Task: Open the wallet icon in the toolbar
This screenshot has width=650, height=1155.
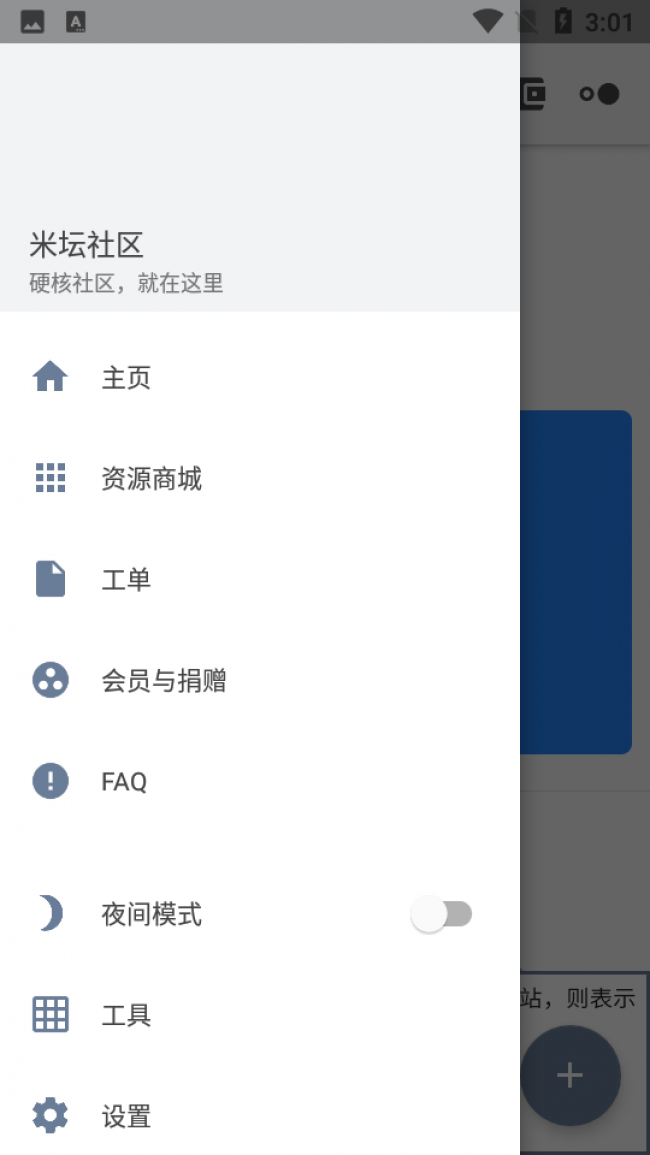Action: [534, 94]
